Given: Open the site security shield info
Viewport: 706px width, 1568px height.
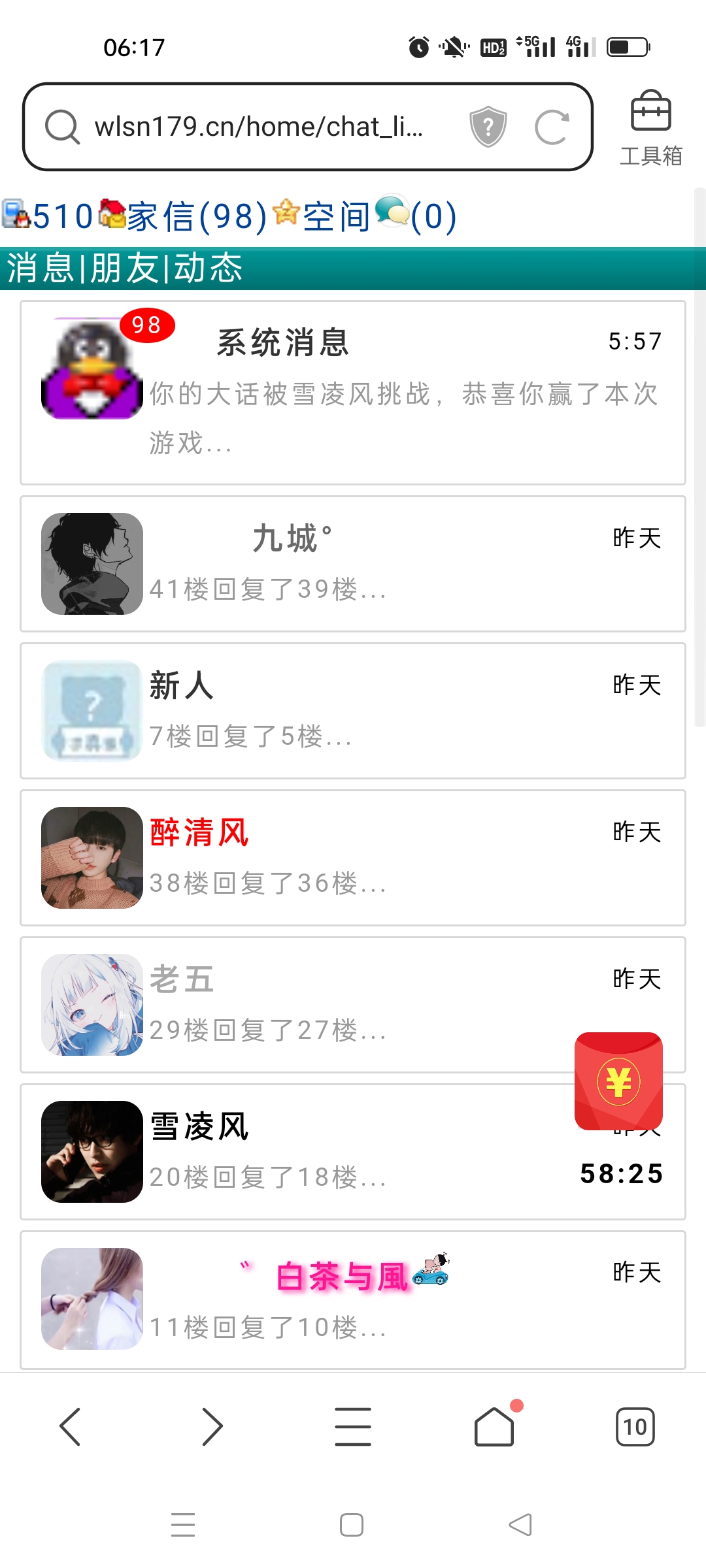Looking at the screenshot, I should tap(488, 127).
